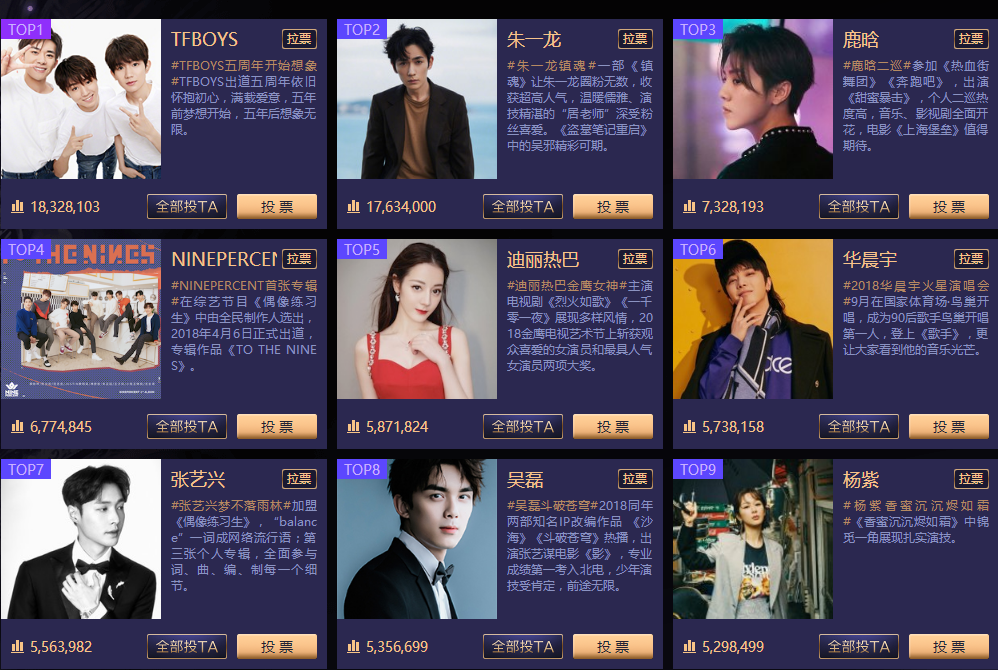Cast 投票 for 鹿晗
The image size is (998, 670).
coord(949,207)
